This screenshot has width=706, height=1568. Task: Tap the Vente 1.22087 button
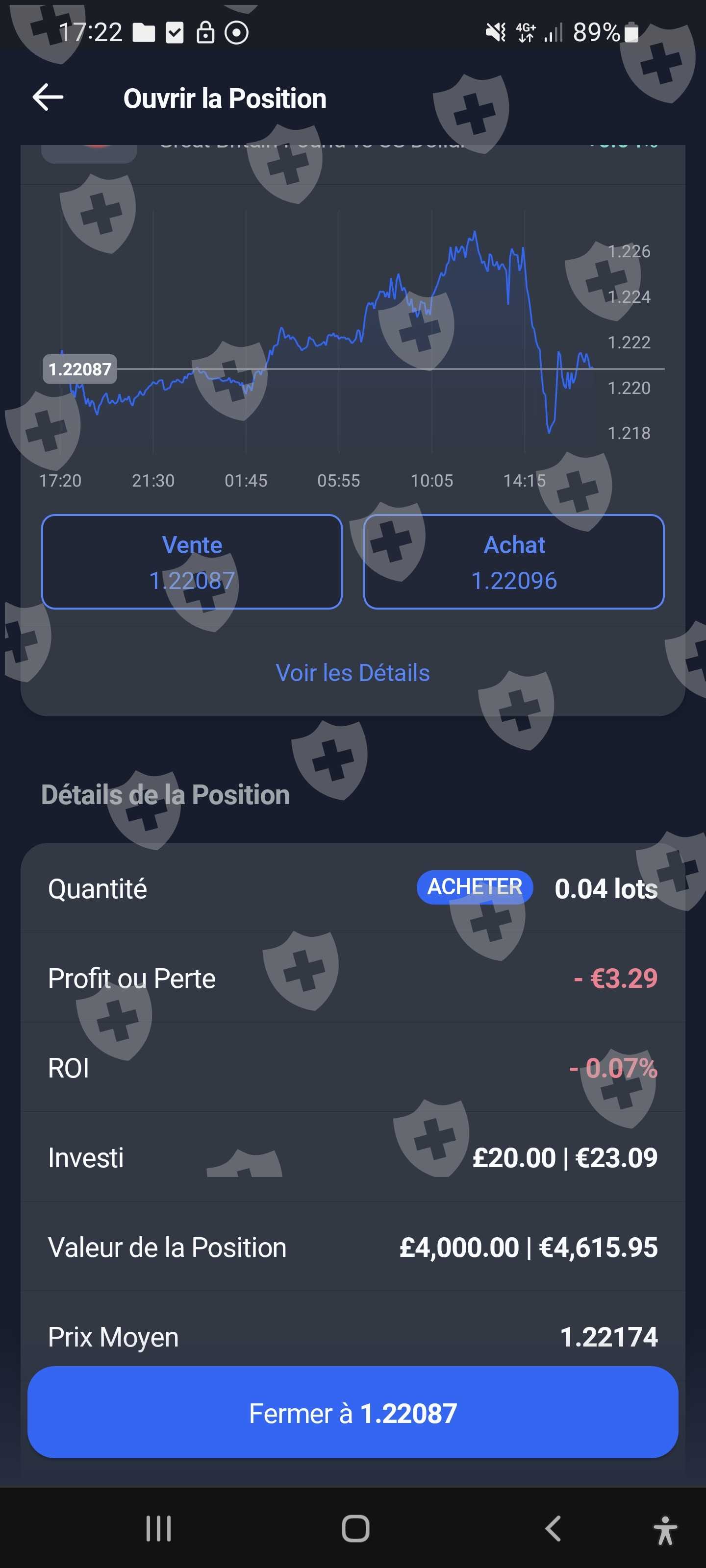(x=192, y=562)
